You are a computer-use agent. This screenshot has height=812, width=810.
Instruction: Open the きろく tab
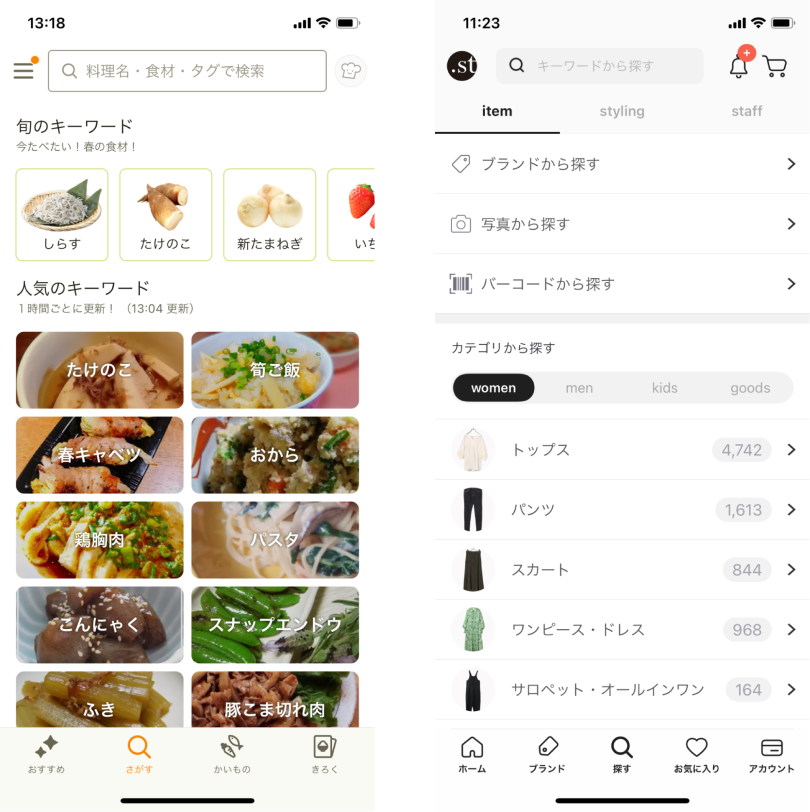point(324,755)
